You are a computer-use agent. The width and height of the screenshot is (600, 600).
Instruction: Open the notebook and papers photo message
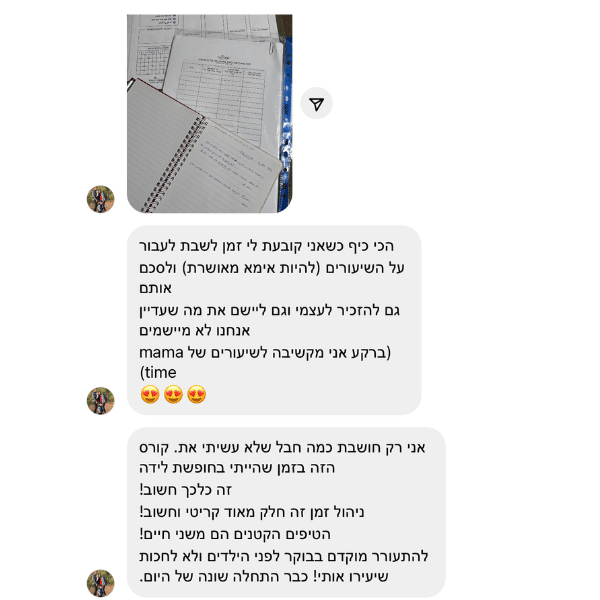pyautogui.click(x=210, y=113)
